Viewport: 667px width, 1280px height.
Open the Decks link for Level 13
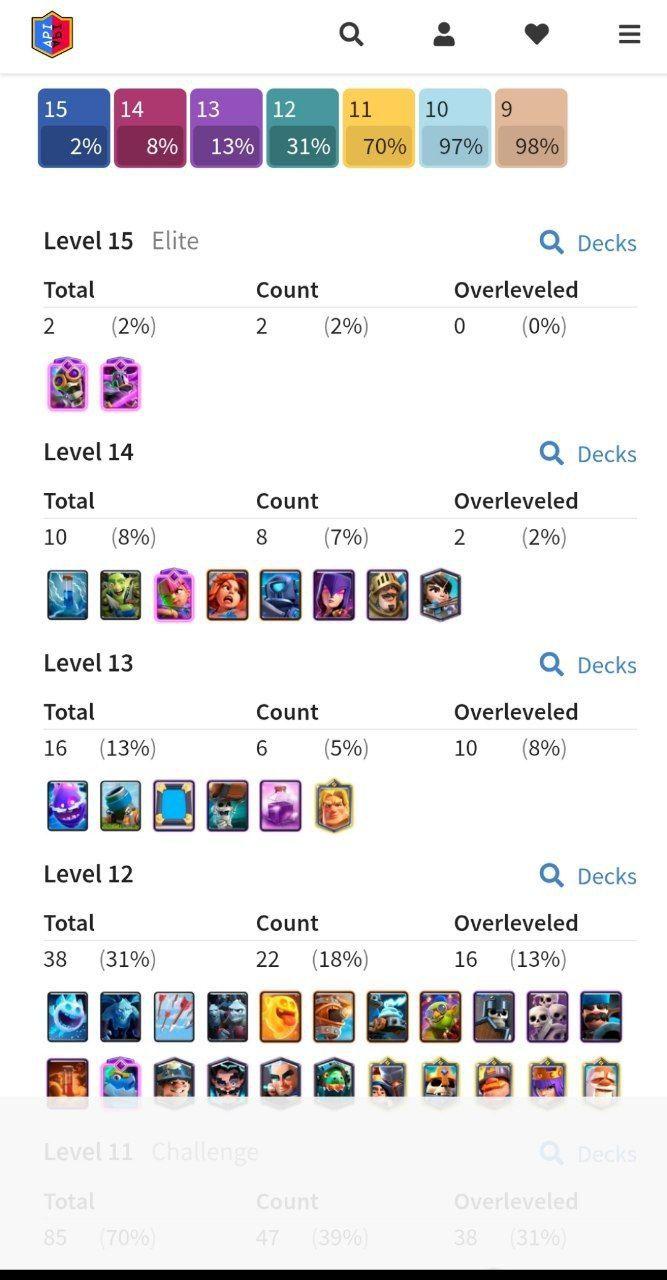pyautogui.click(x=588, y=664)
